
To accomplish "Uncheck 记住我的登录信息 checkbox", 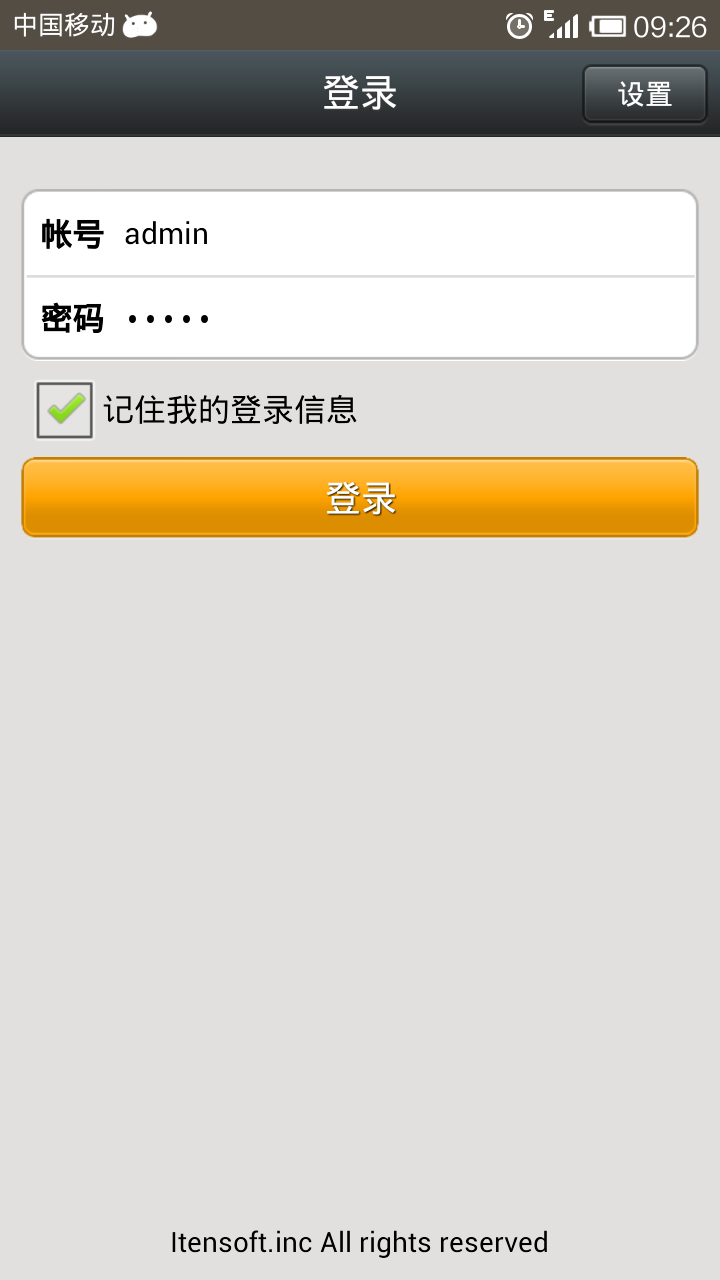I will coord(65,410).
